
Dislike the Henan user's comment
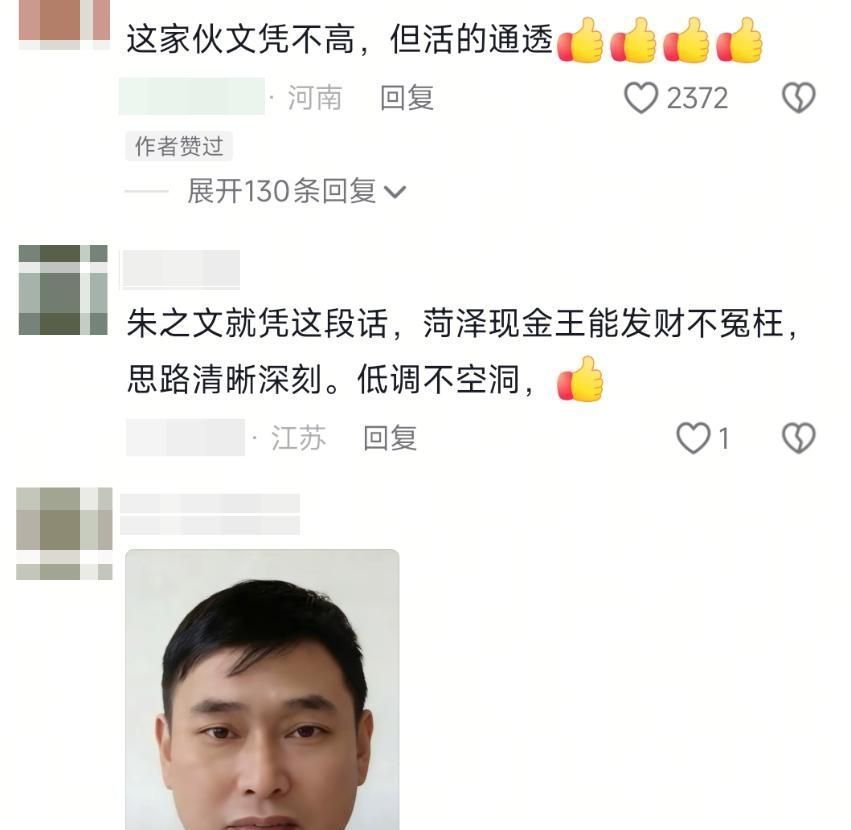798,98
